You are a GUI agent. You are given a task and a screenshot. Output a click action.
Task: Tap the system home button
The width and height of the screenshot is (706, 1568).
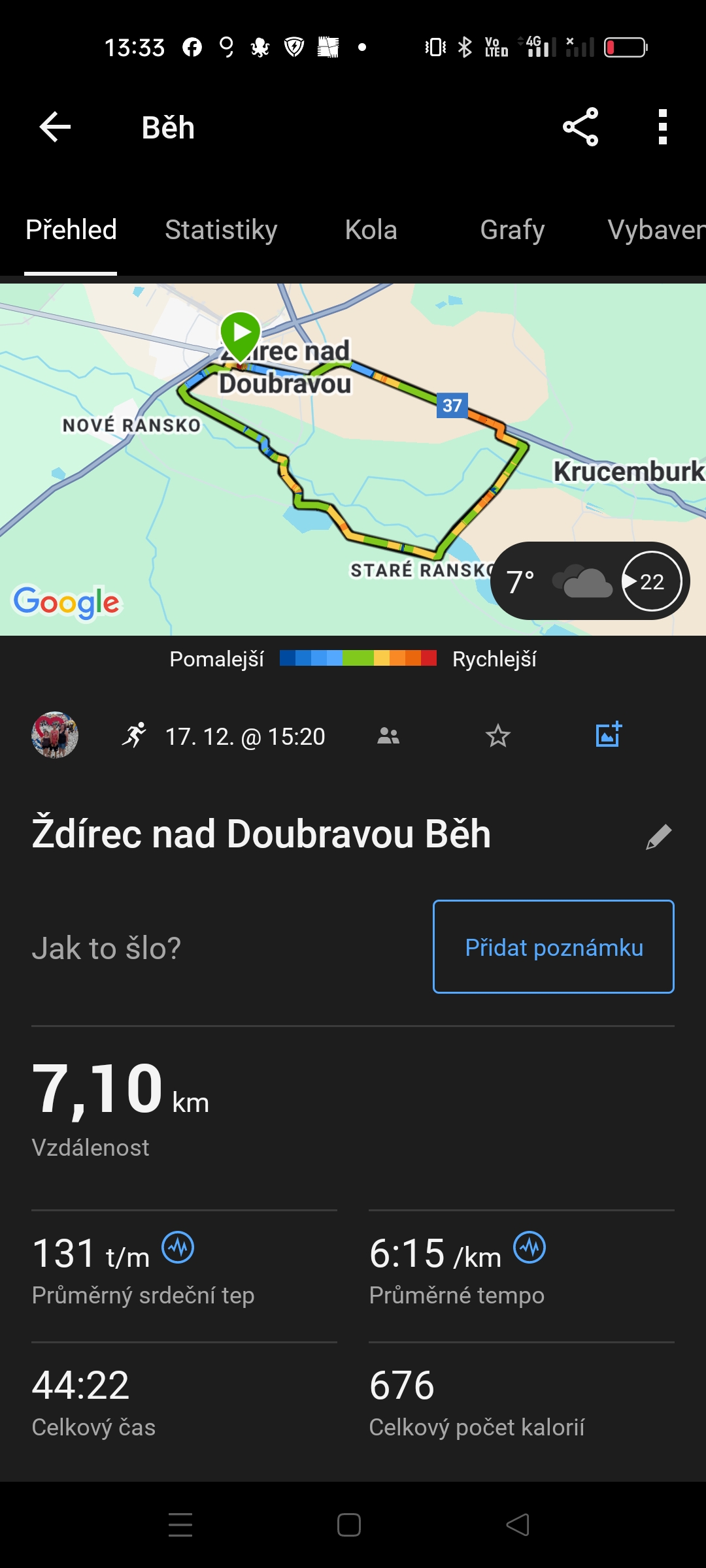coord(349,1525)
